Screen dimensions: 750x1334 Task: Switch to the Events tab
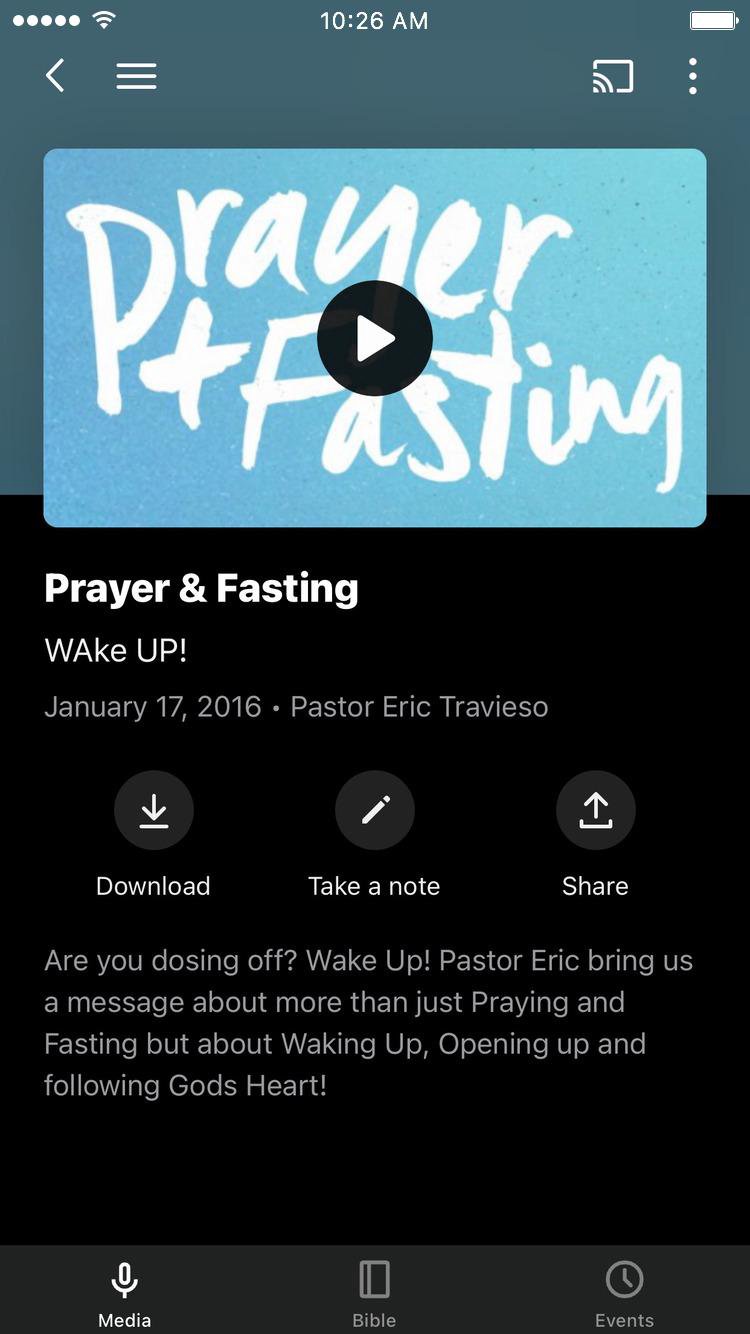[624, 1292]
